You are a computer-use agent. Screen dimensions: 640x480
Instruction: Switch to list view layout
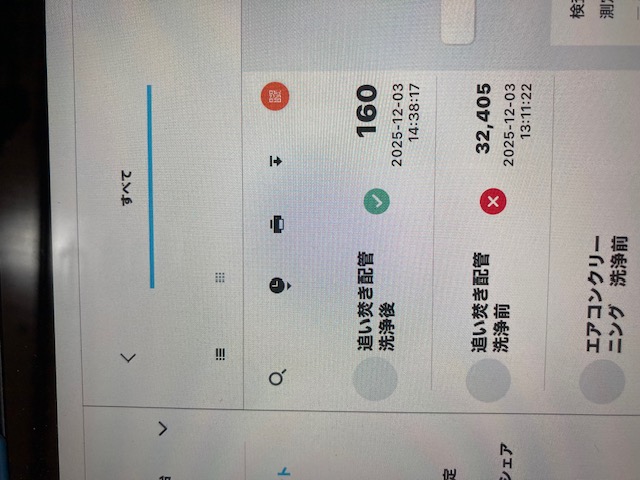click(x=221, y=352)
